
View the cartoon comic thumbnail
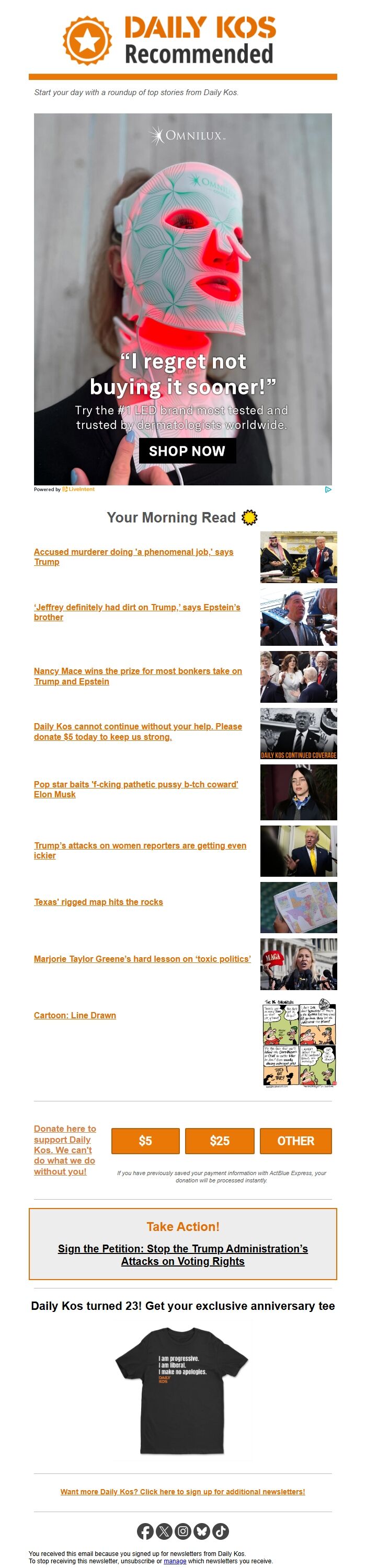pos(299,1043)
